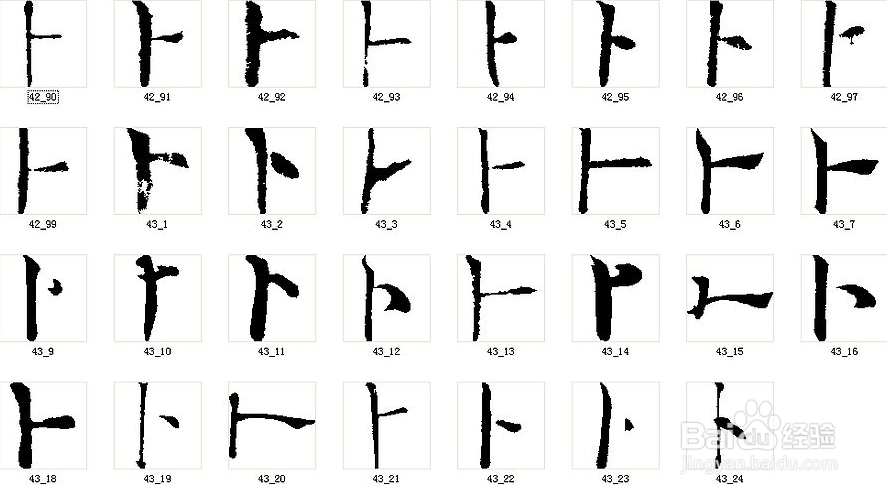Image resolution: width=887 pixels, height=495 pixels.
Task: Open the image file 42_90
Action: 43,45
